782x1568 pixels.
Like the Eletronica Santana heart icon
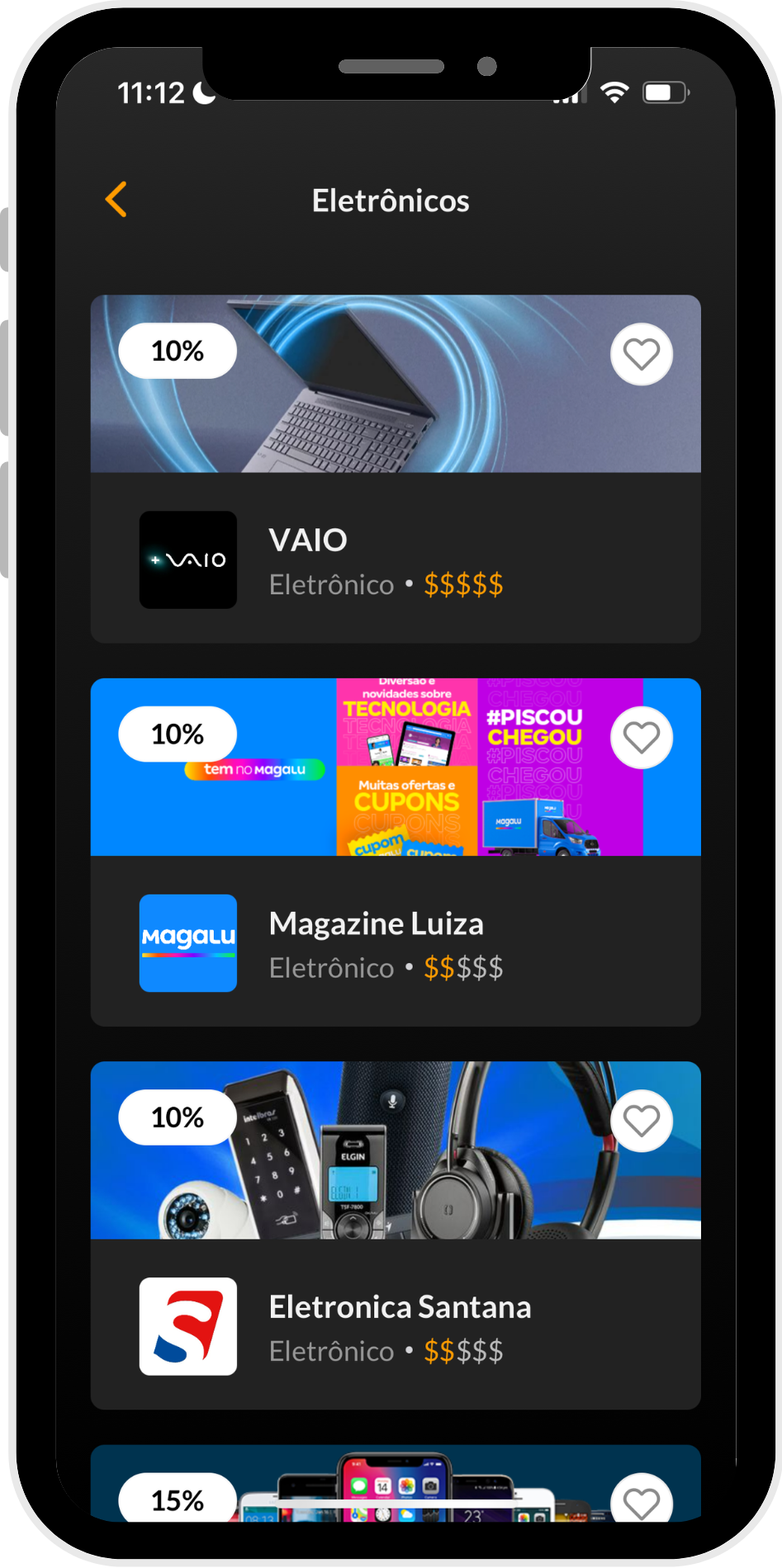point(642,1121)
